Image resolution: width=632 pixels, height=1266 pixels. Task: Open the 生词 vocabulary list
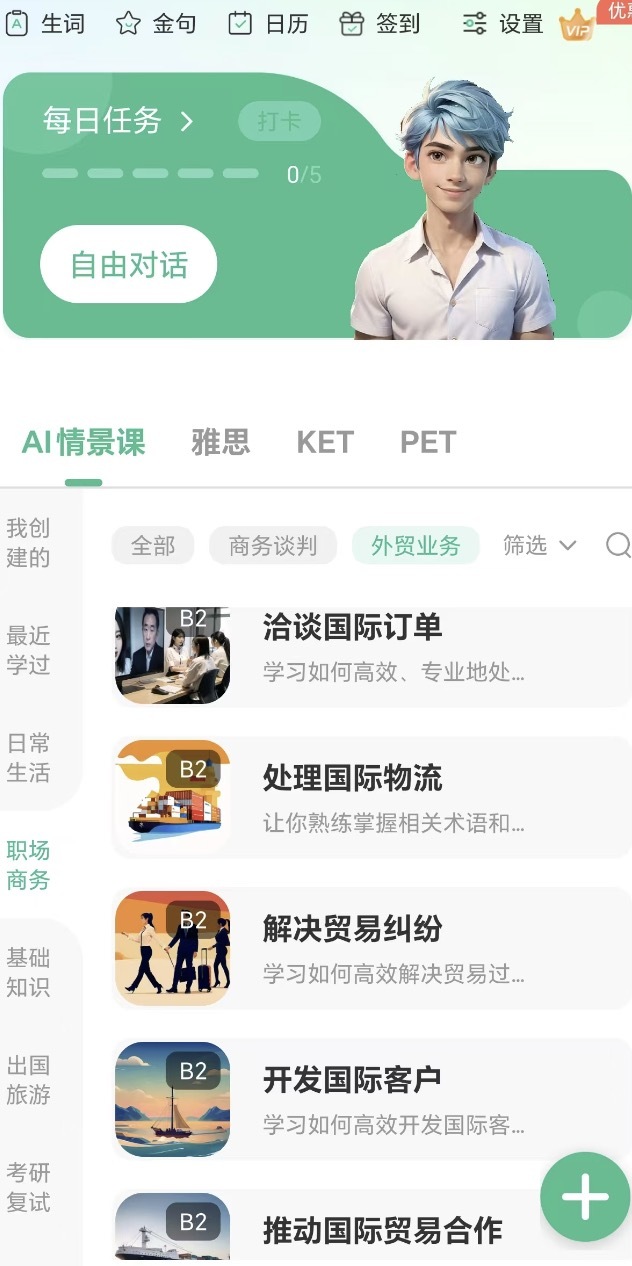pyautogui.click(x=45, y=24)
